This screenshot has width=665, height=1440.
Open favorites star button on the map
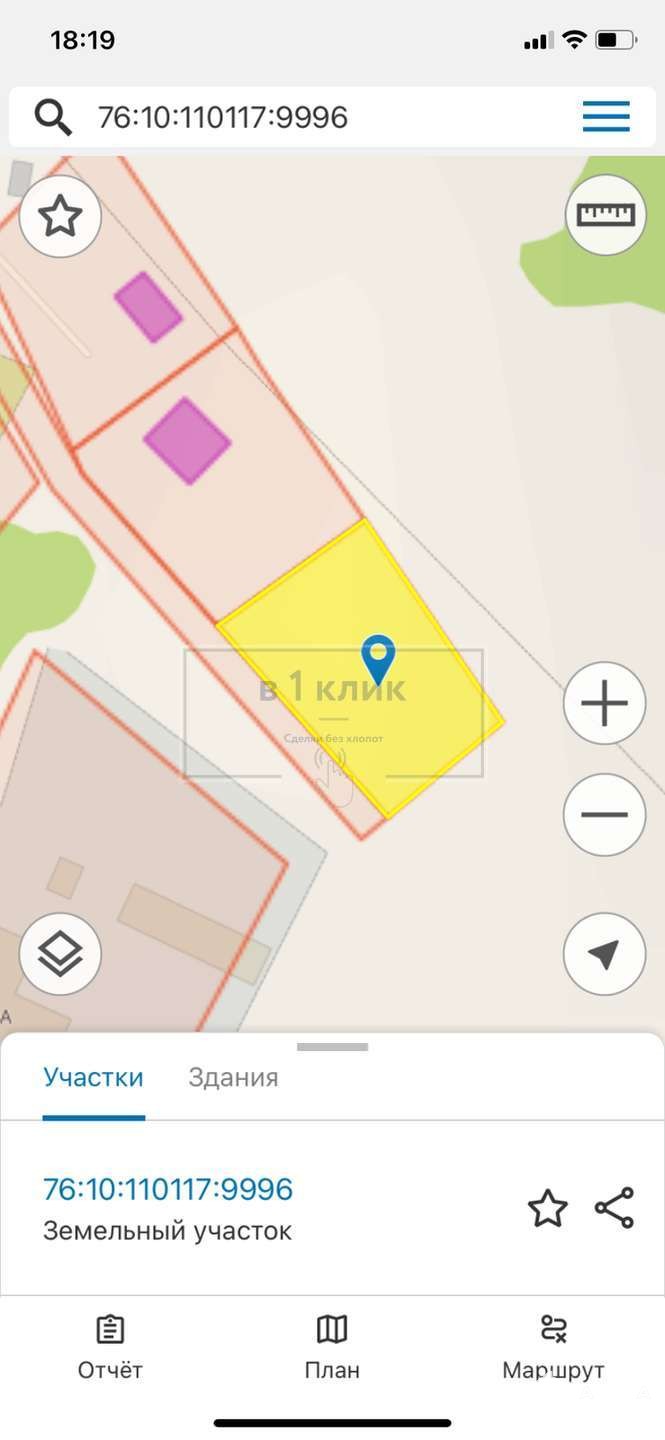(60, 216)
